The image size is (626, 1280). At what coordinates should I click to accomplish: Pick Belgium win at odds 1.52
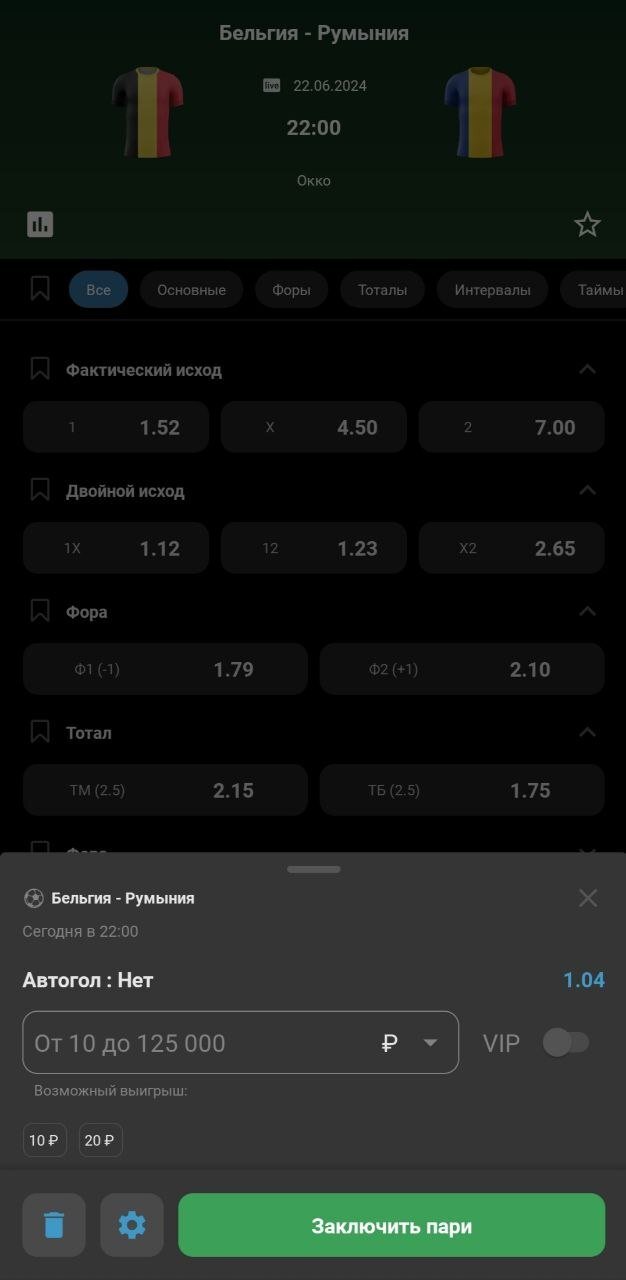click(116, 428)
